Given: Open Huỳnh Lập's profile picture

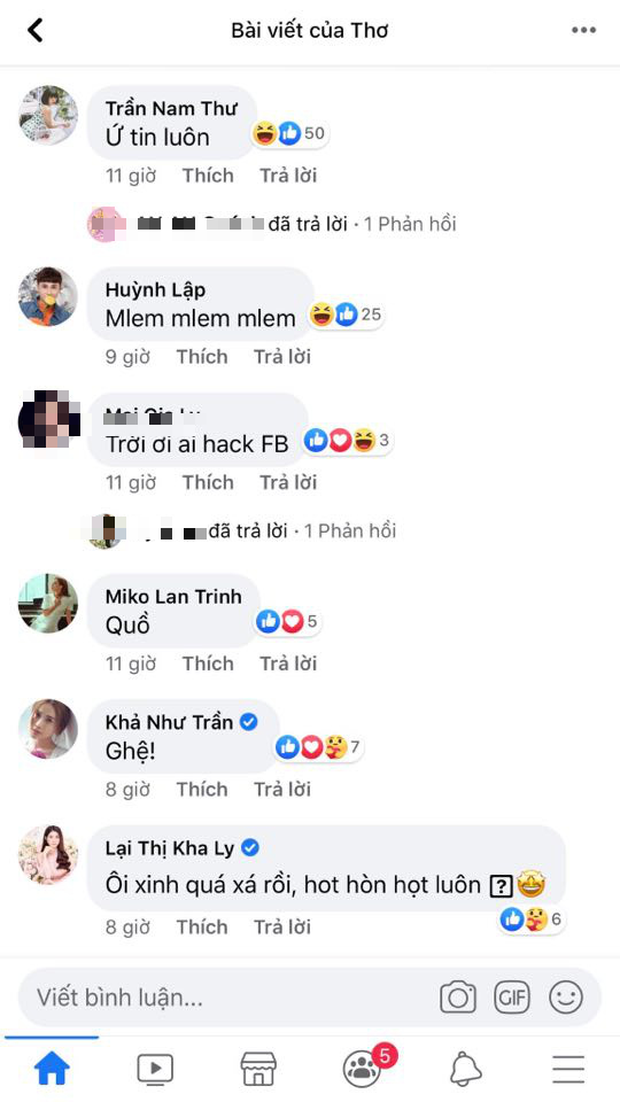Looking at the screenshot, I should (x=48, y=296).
